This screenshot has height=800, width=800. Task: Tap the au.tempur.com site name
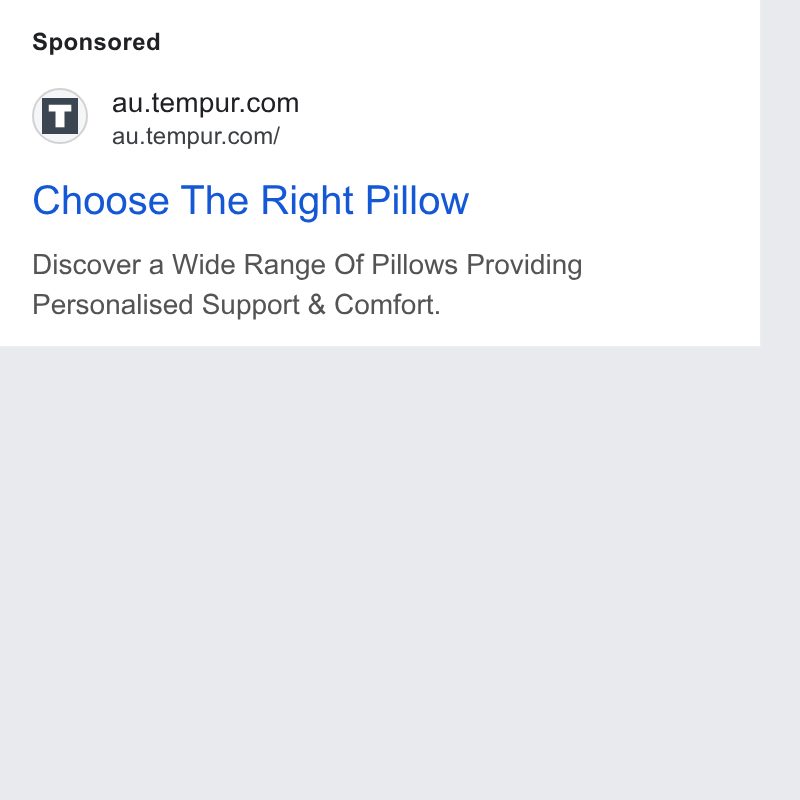click(205, 104)
